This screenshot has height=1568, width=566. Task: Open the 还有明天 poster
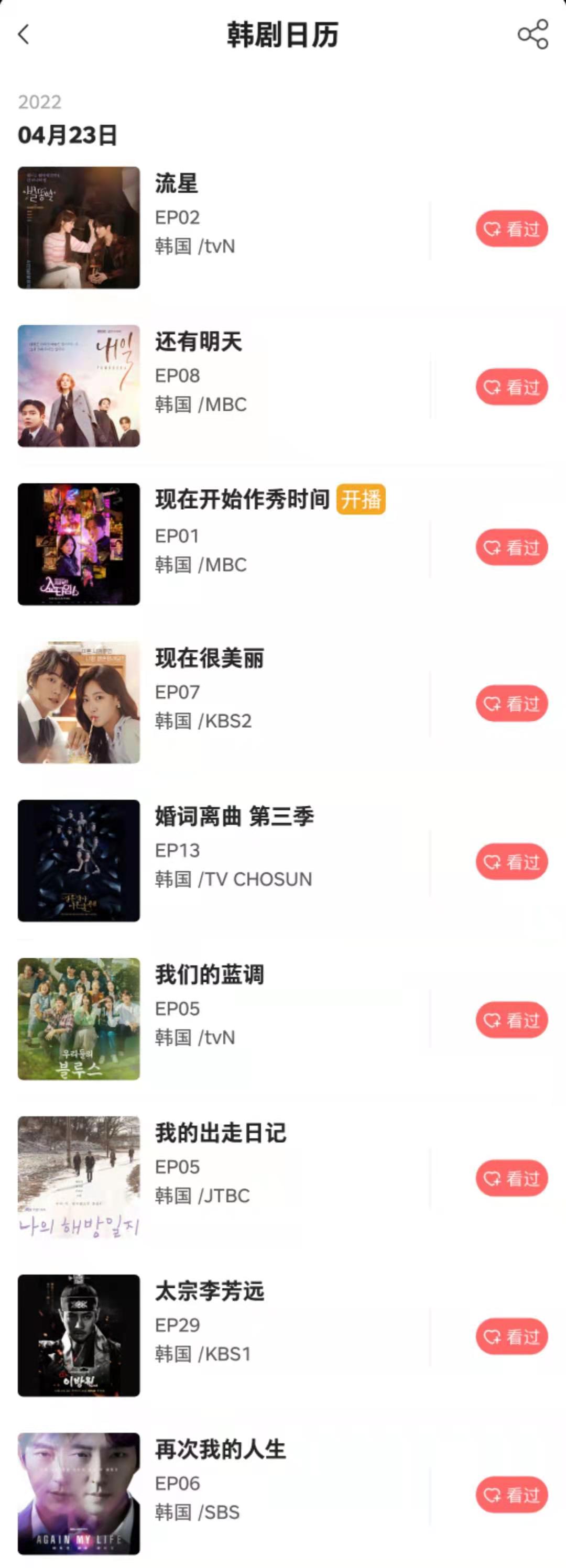tap(79, 386)
